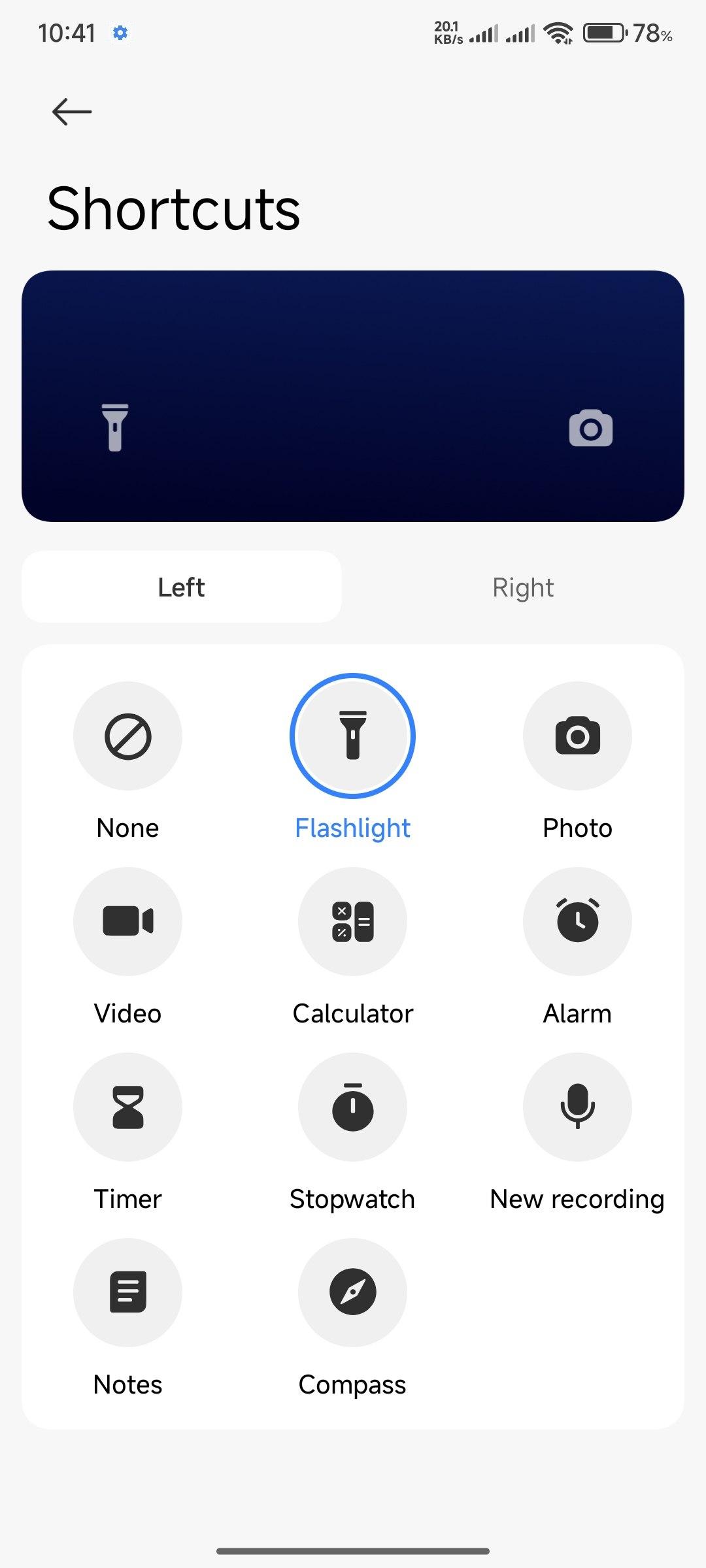This screenshot has width=706, height=1568.
Task: Switch to the Right tab
Action: [523, 587]
